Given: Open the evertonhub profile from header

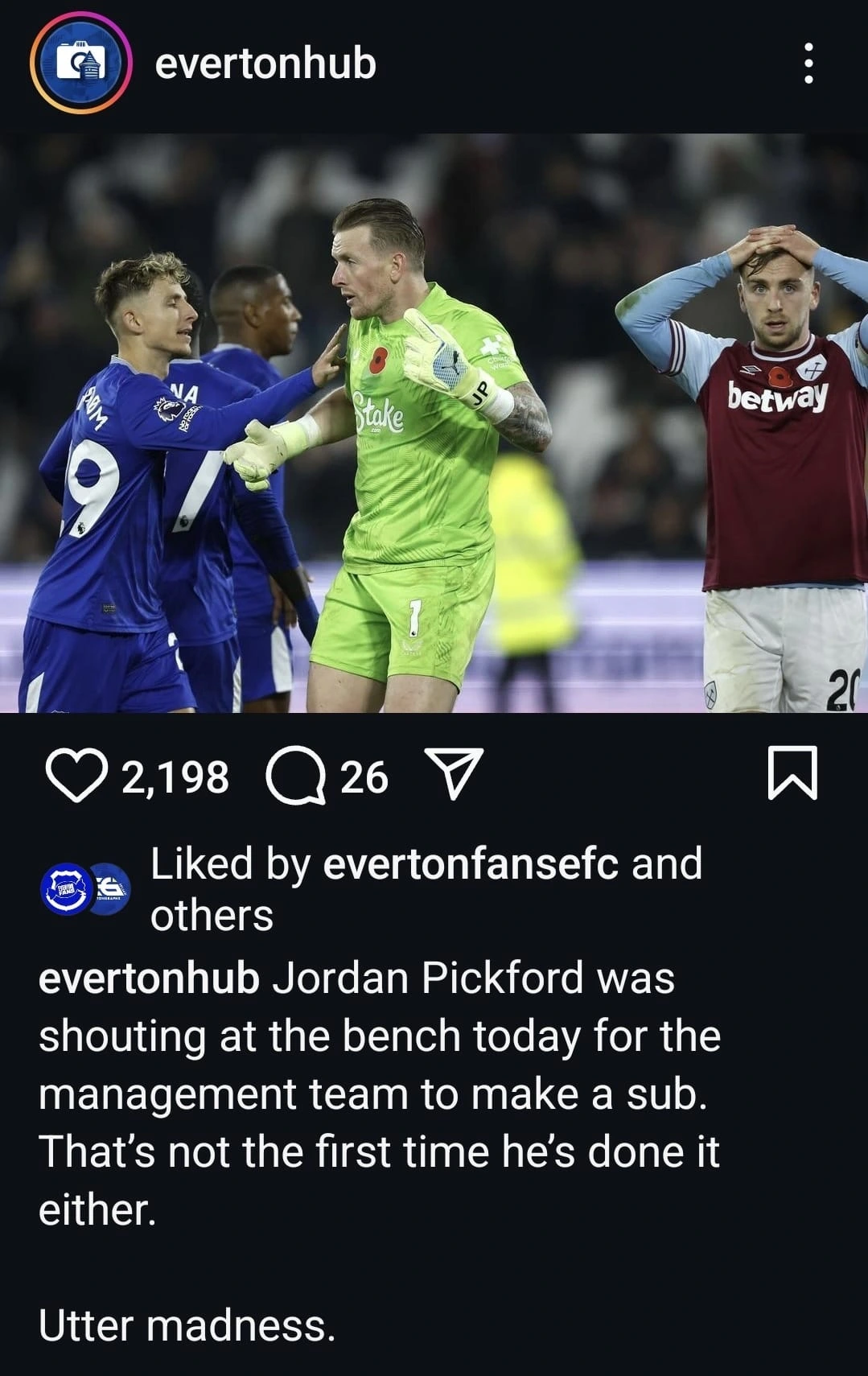Looking at the screenshot, I should tap(265, 64).
